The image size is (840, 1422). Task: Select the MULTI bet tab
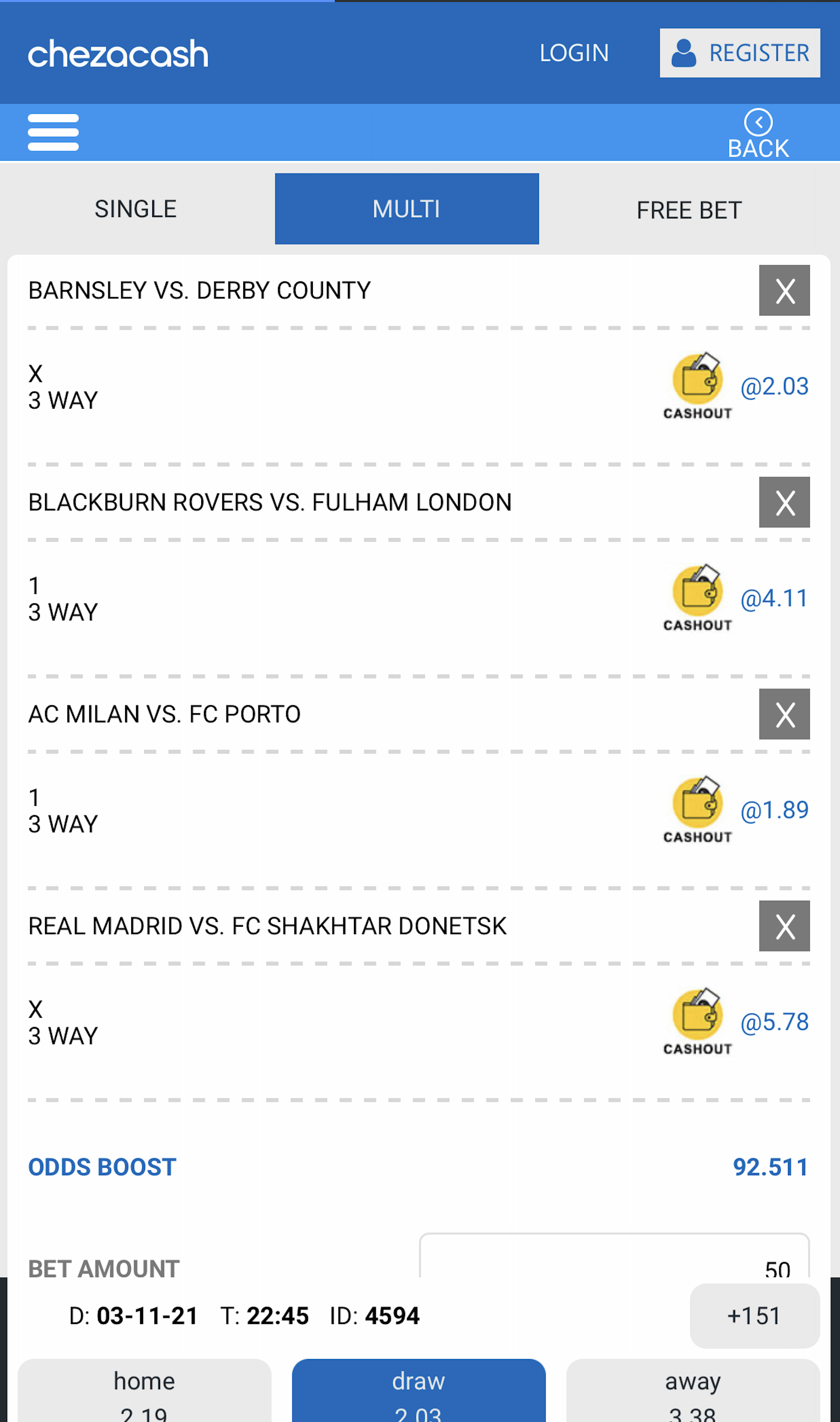407,209
